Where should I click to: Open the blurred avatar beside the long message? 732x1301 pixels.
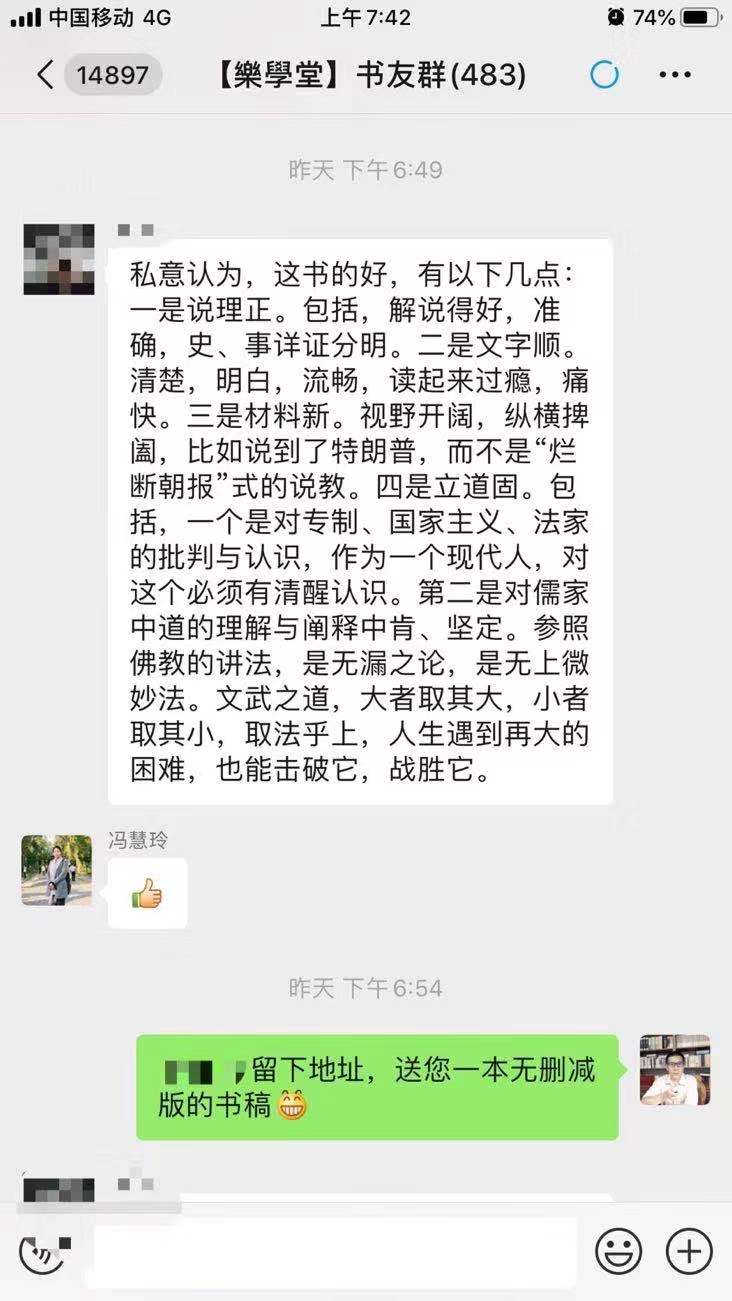59,260
